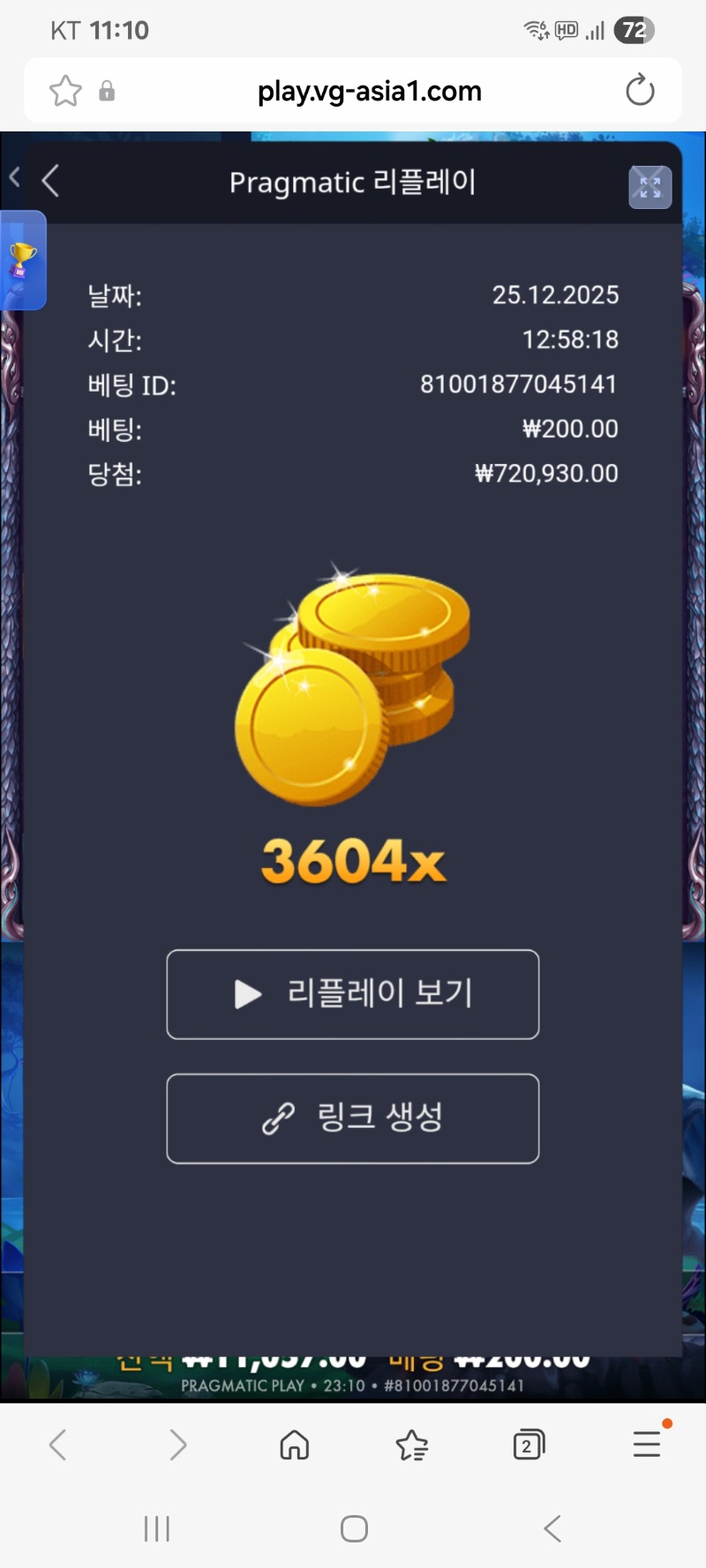The image size is (706, 1568).
Task: View the two open browser tabs
Action: (528, 1445)
